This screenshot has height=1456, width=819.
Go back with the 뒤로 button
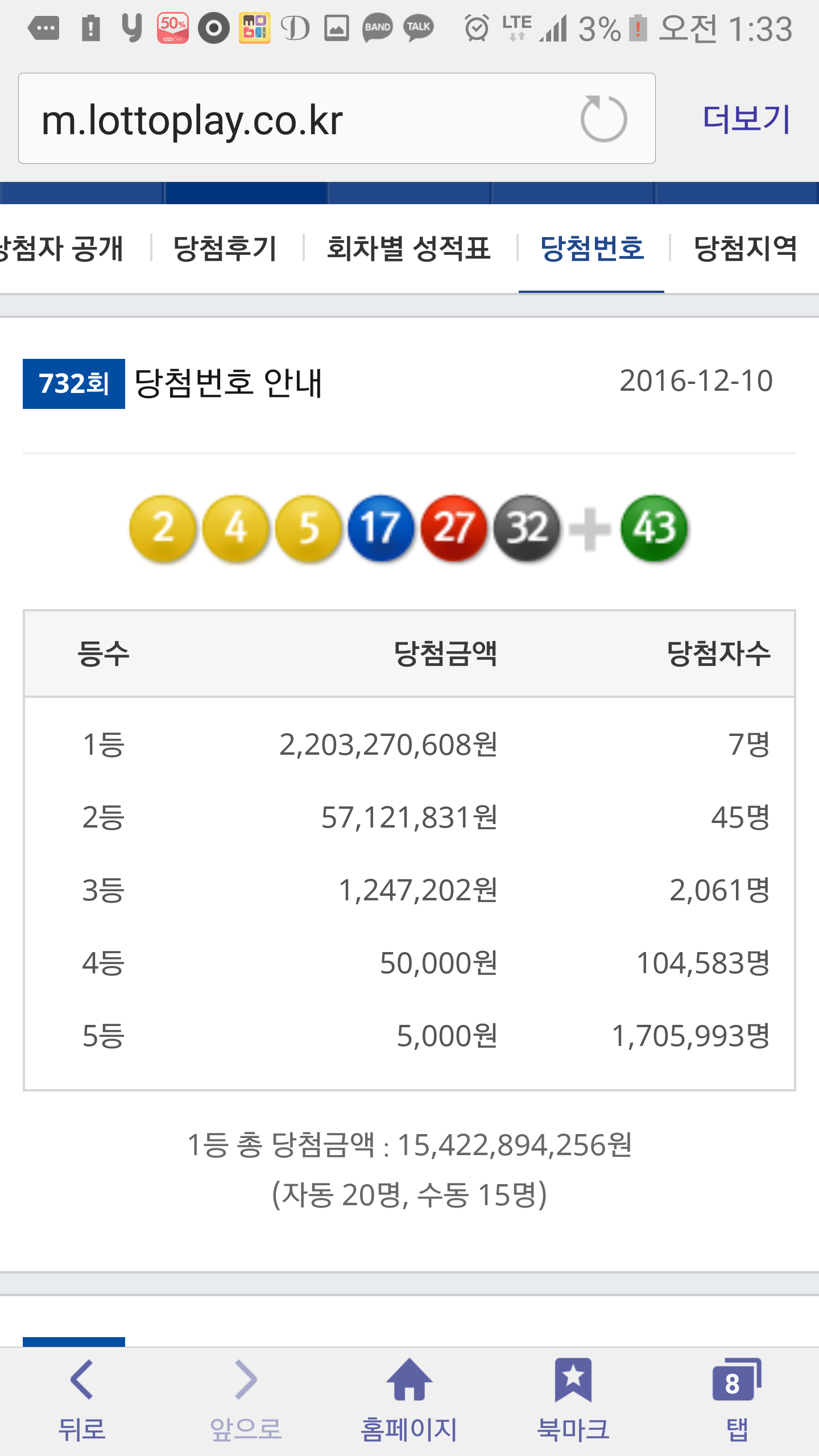coord(82,1400)
